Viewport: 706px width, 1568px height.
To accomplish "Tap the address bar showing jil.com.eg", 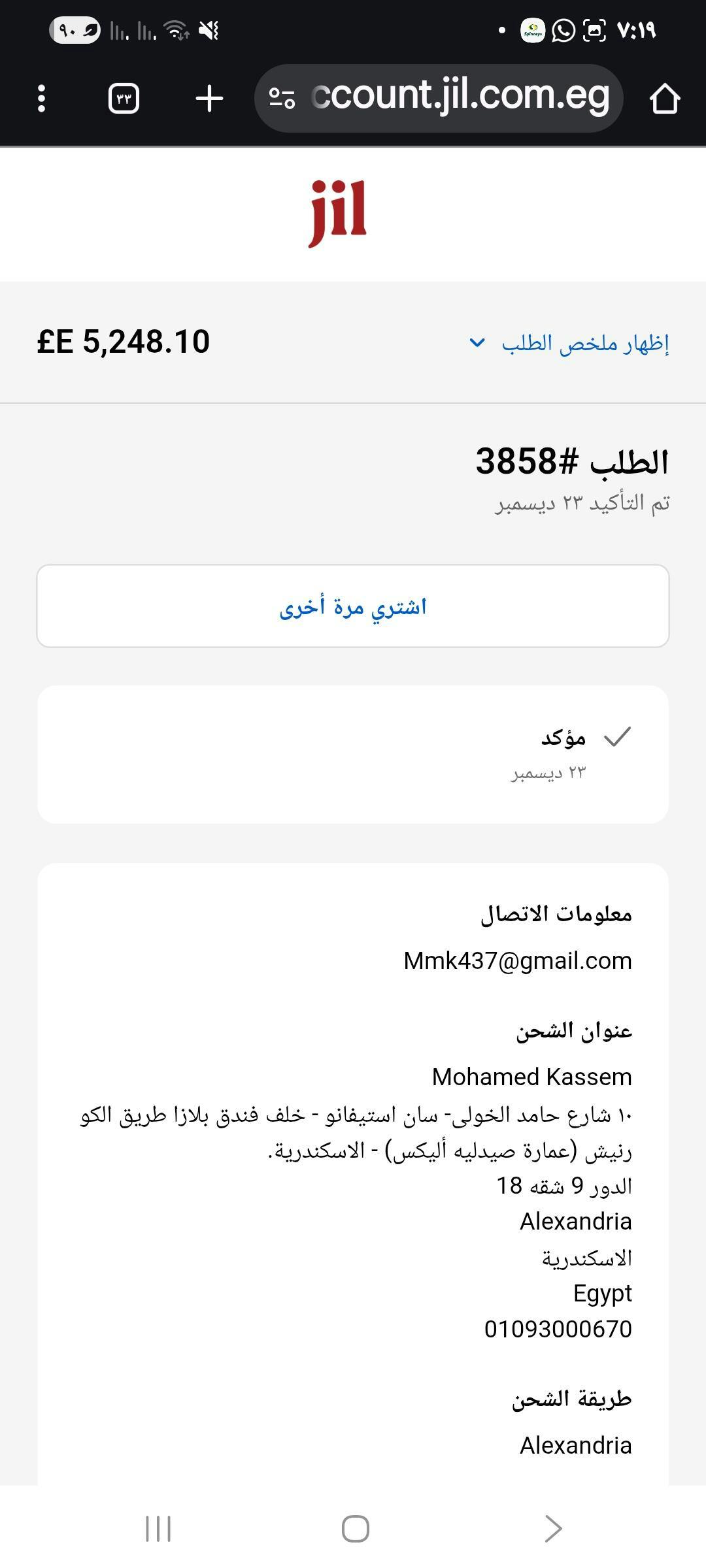I will (x=458, y=98).
